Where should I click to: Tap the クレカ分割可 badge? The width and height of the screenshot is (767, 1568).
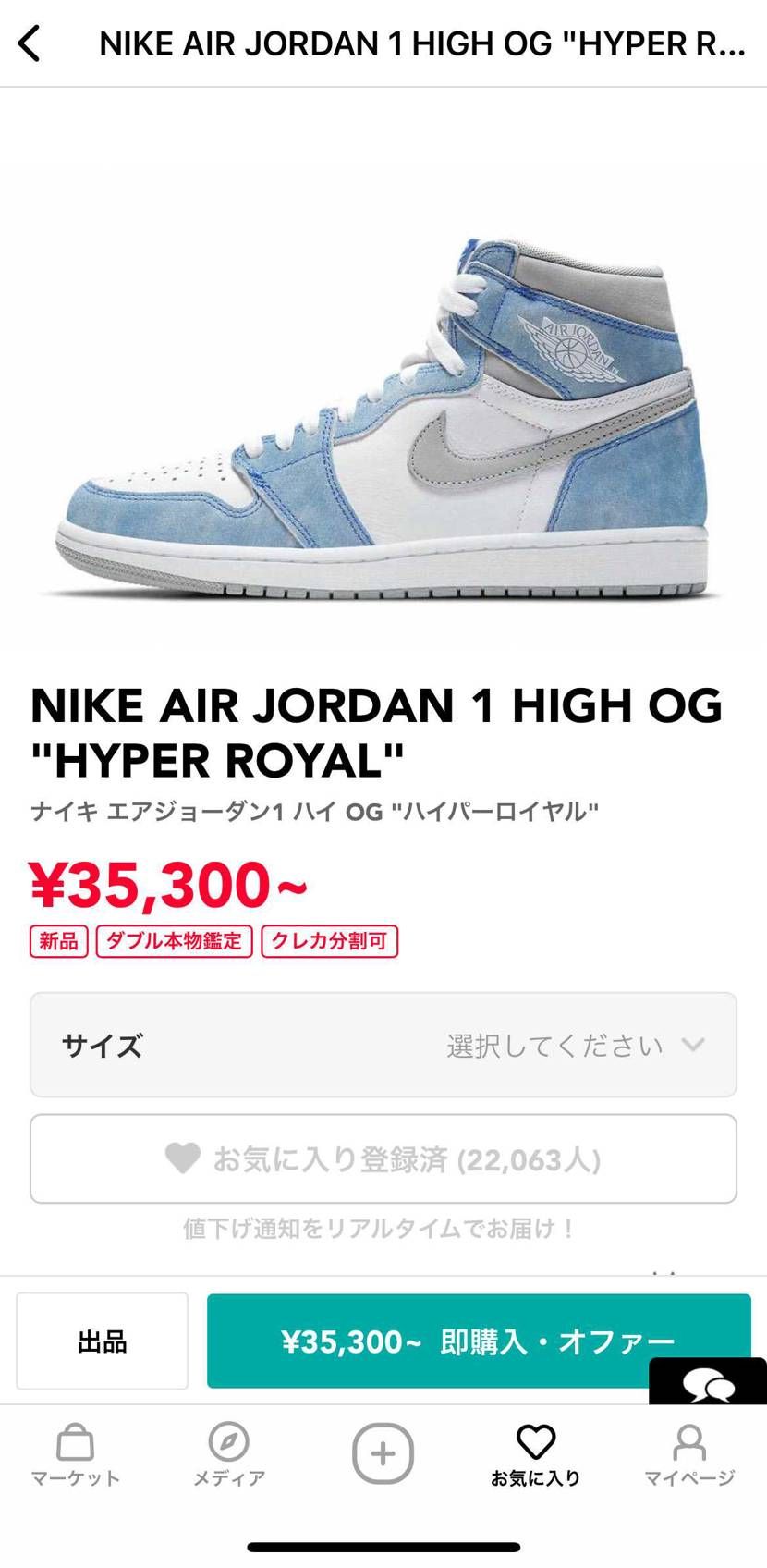330,941
